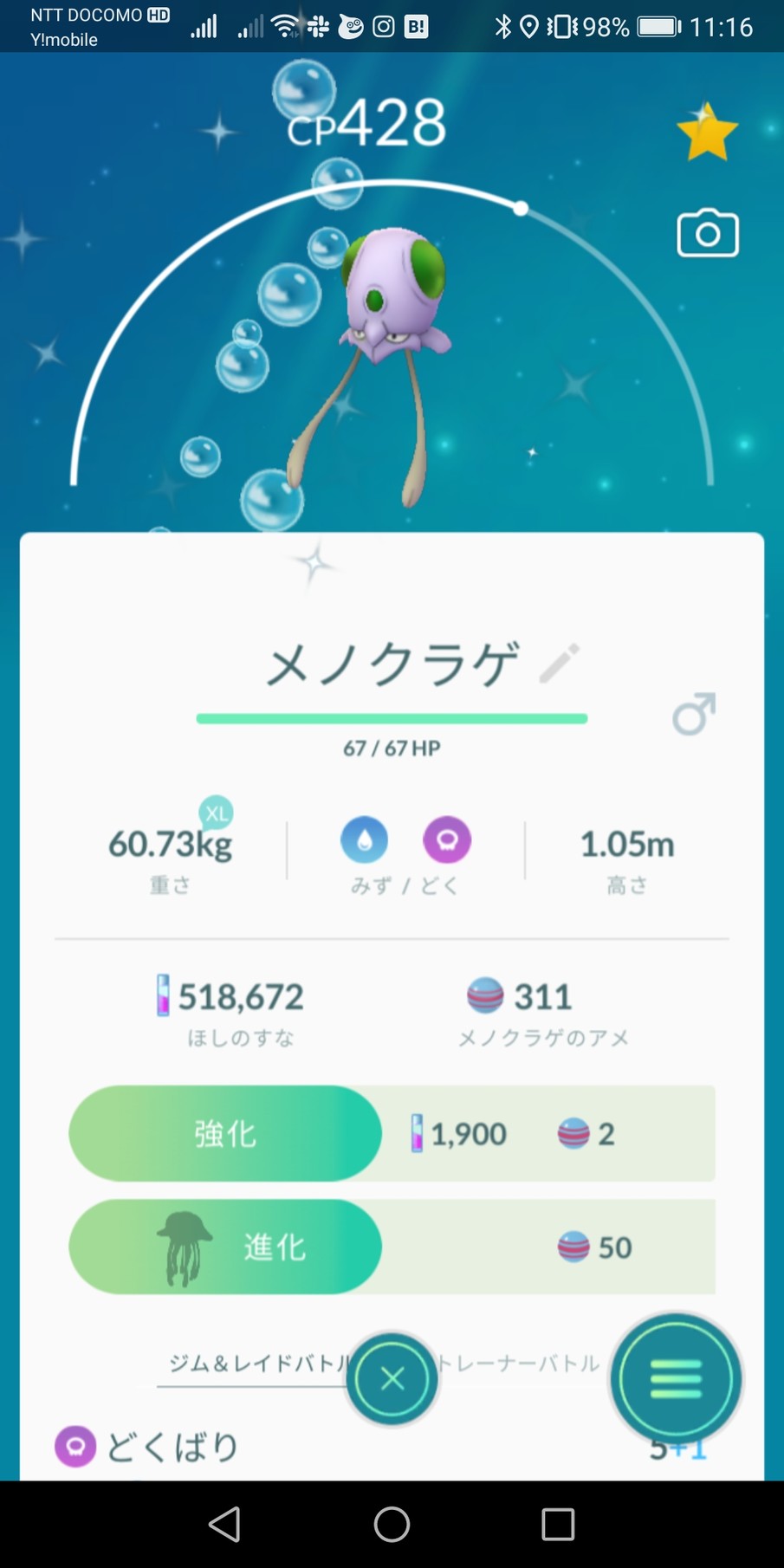Viewport: 784px width, 1568px height.
Task: Open the AR camera icon
Action: point(708,233)
